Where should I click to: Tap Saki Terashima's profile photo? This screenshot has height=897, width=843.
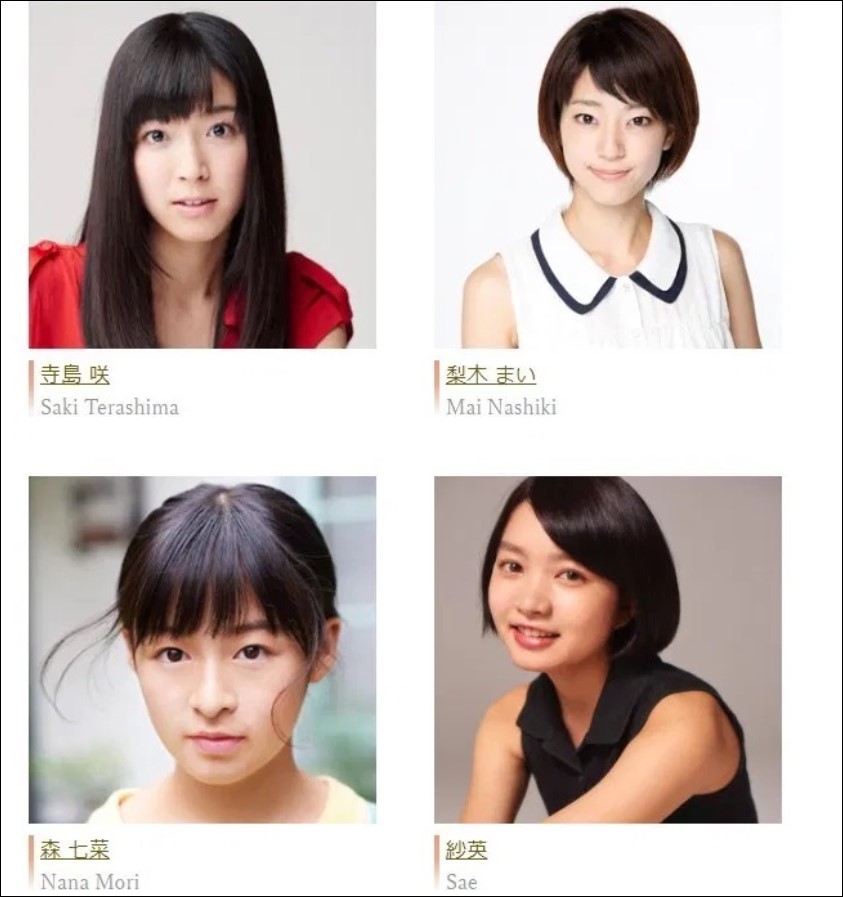point(202,175)
